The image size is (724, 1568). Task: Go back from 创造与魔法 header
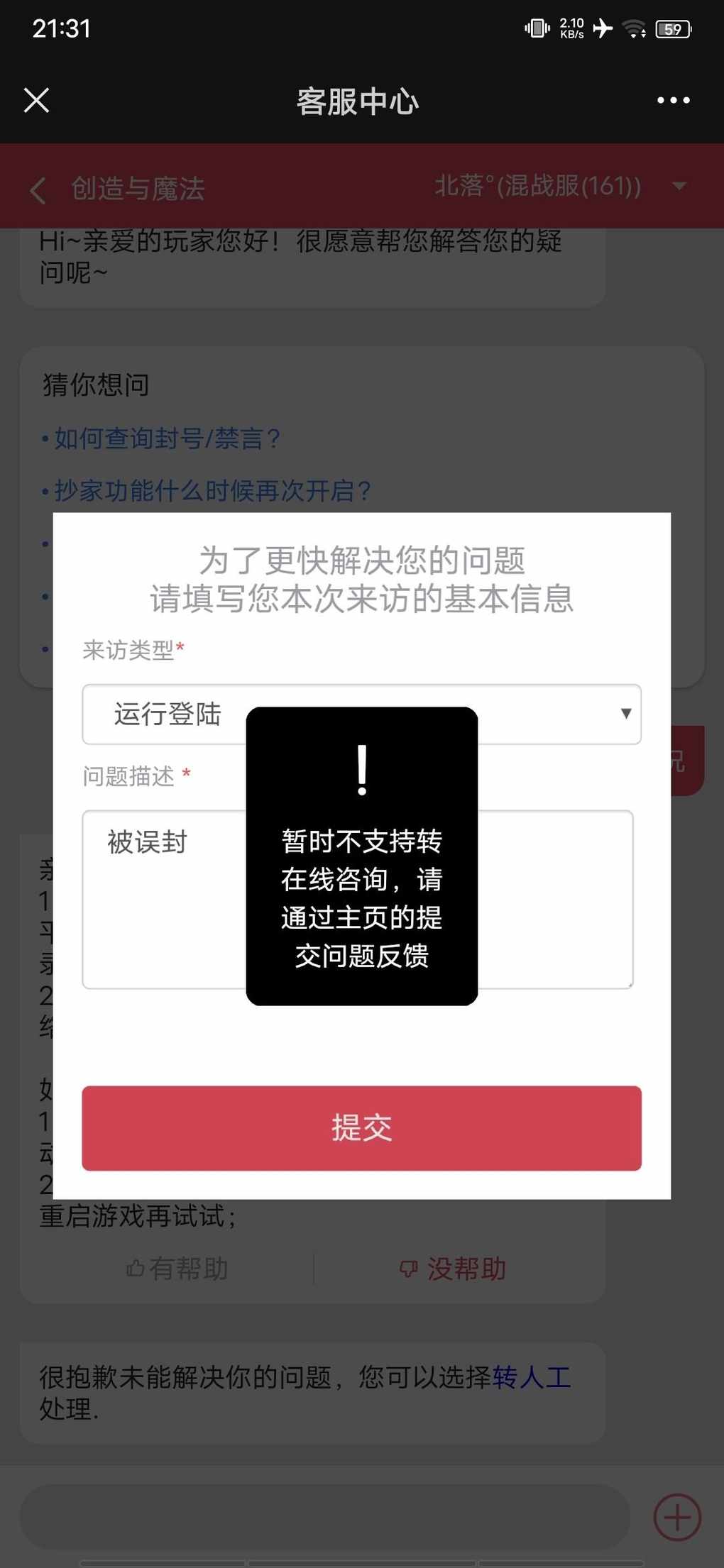[x=38, y=189]
